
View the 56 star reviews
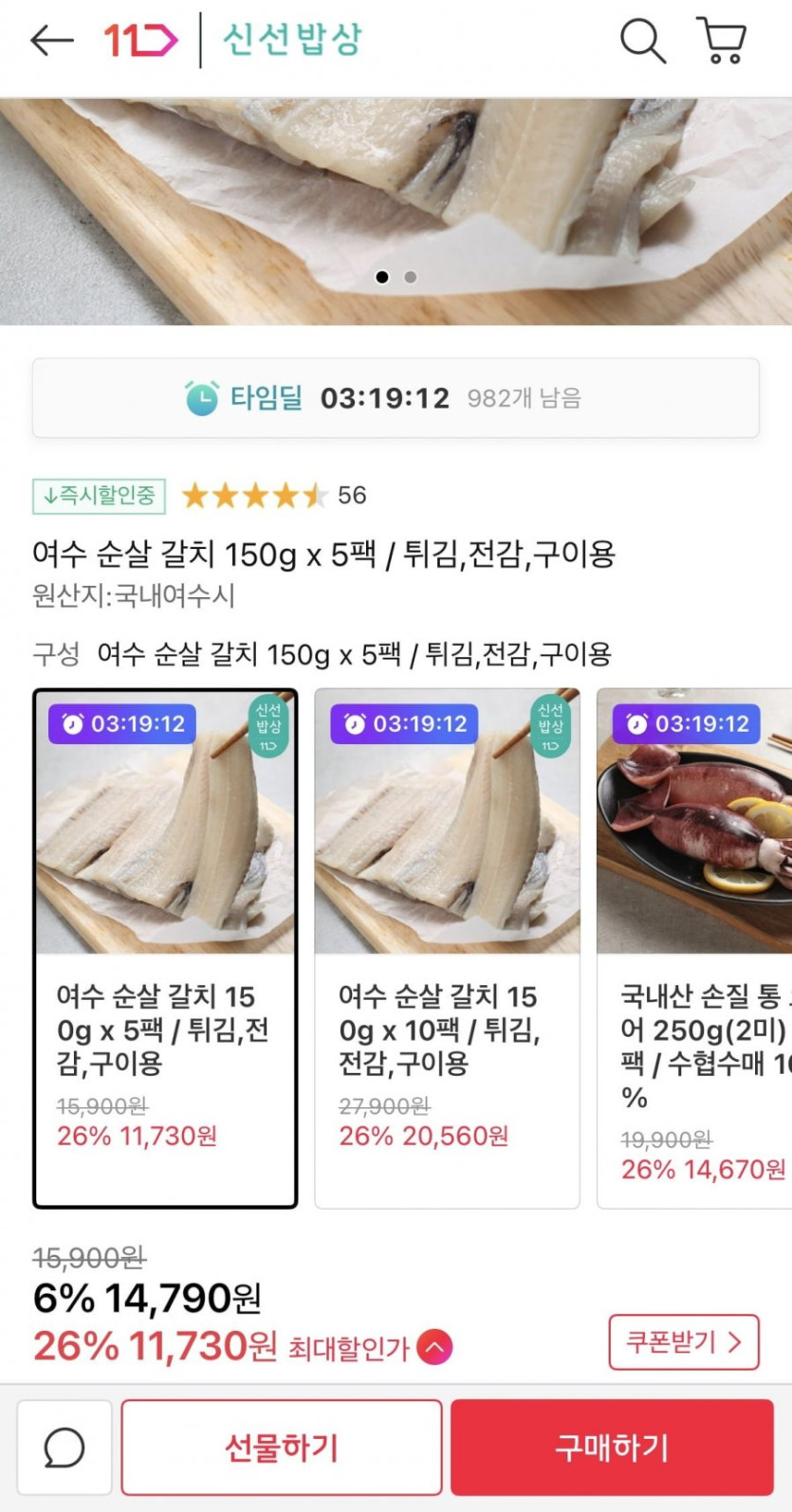click(x=273, y=495)
